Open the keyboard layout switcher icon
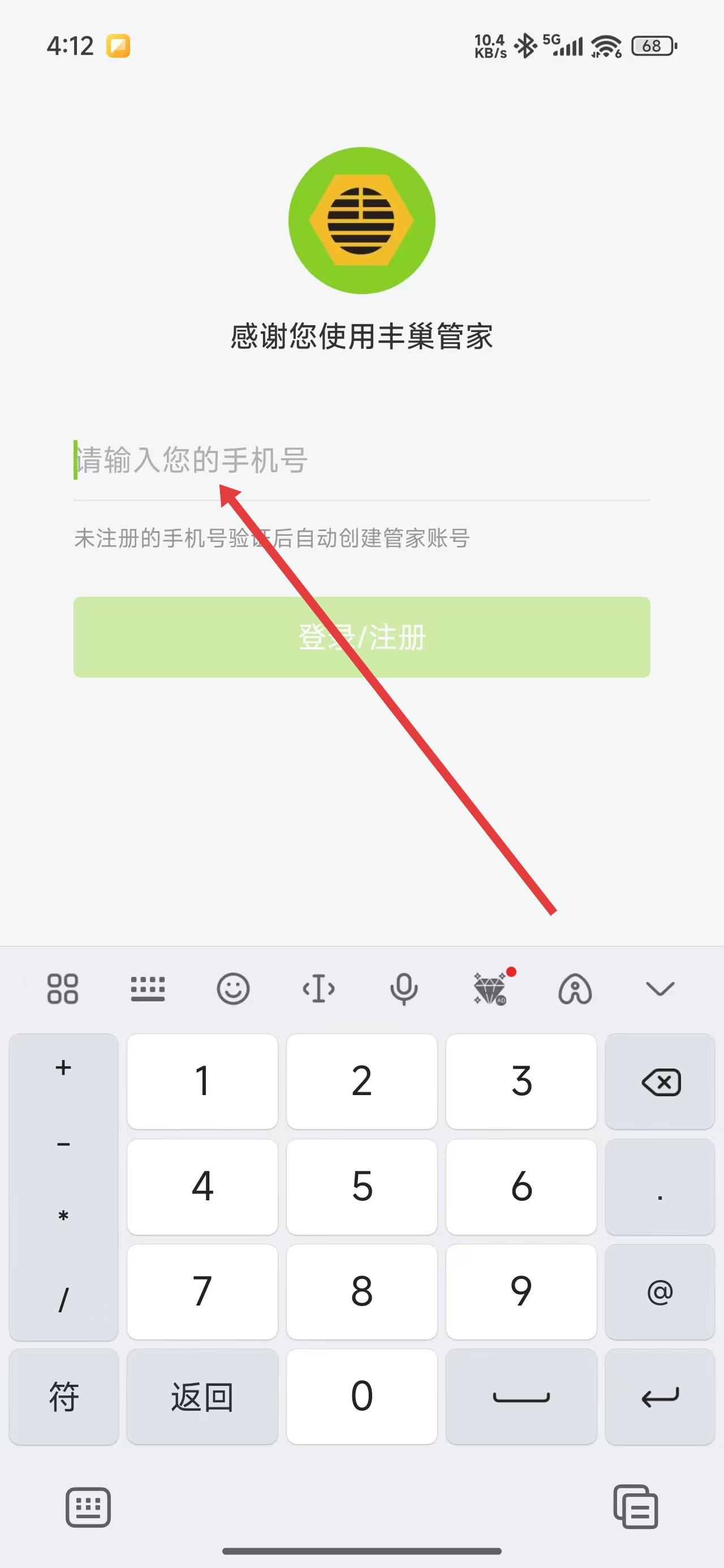 (148, 989)
